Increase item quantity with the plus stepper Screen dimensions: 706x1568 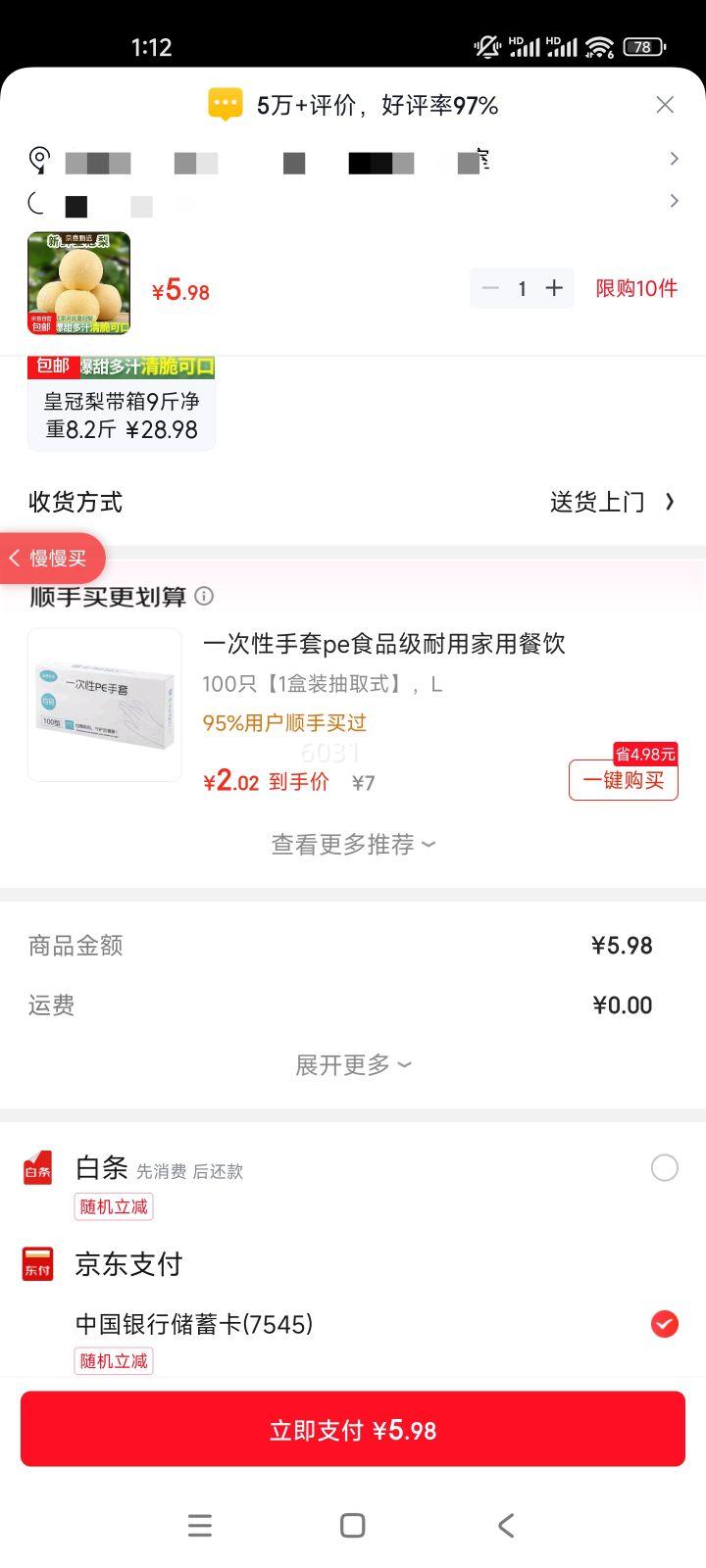(x=553, y=288)
